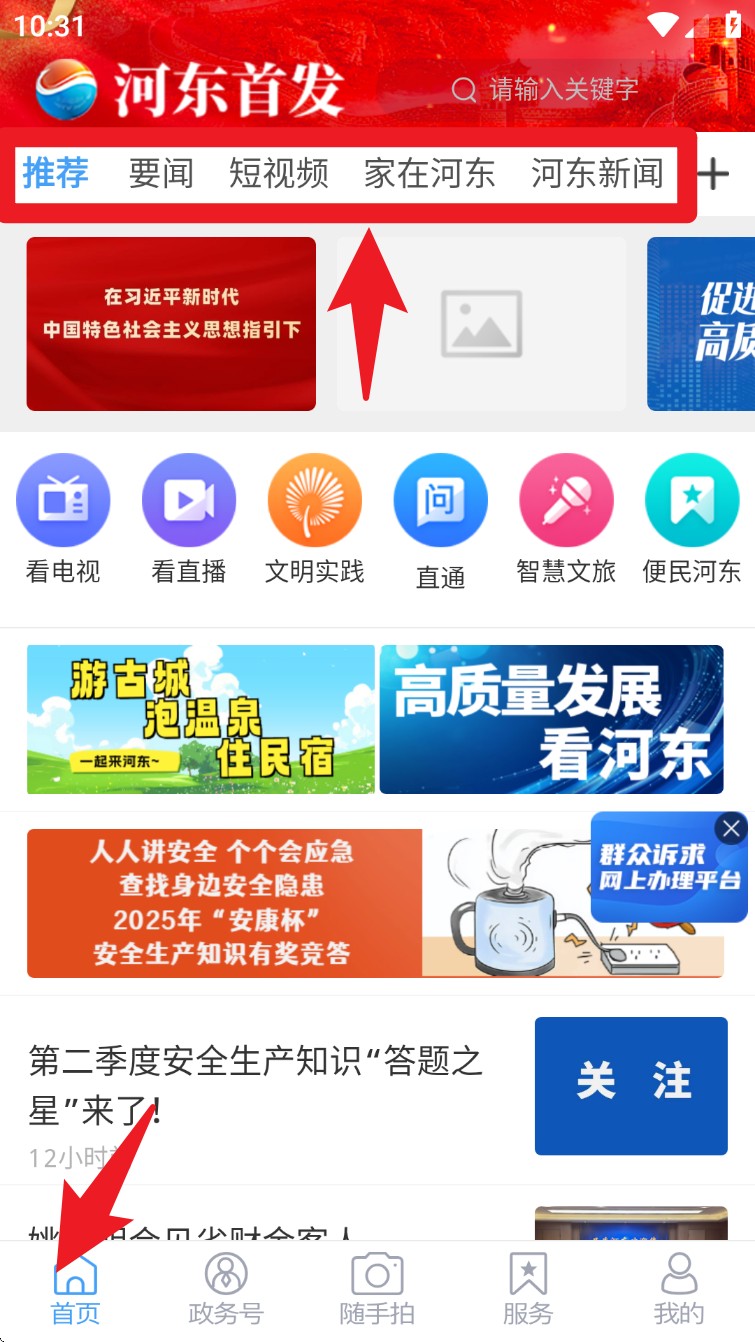Open the keyword search box
This screenshot has height=1342, width=755.
560,90
